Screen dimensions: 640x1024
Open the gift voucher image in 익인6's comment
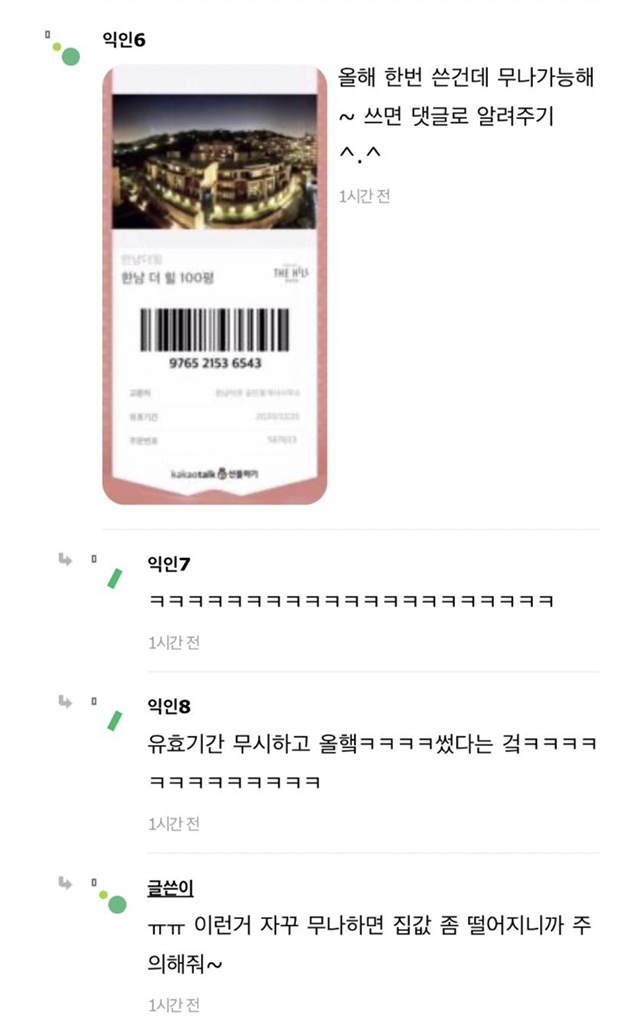tap(214, 284)
